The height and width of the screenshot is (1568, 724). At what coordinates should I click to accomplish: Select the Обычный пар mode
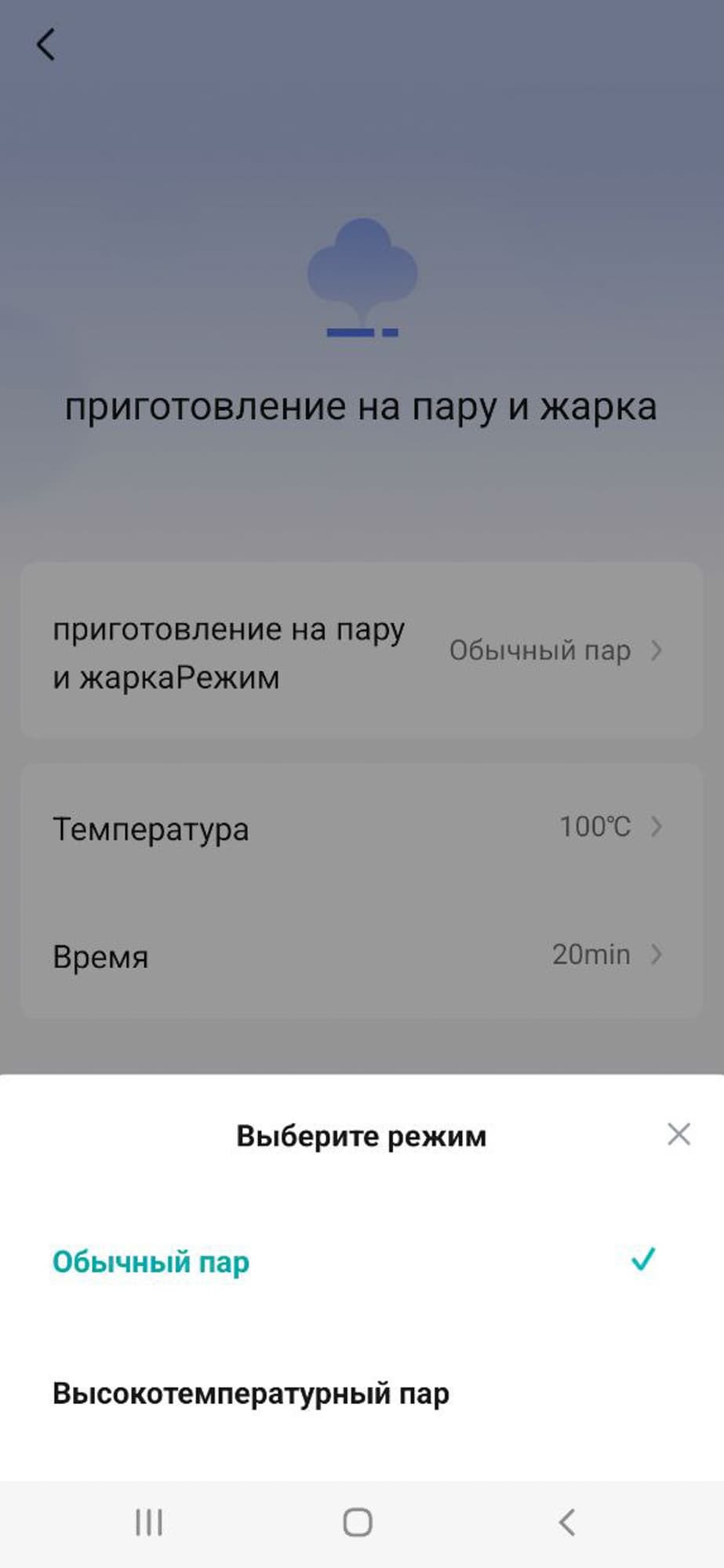point(151,1262)
